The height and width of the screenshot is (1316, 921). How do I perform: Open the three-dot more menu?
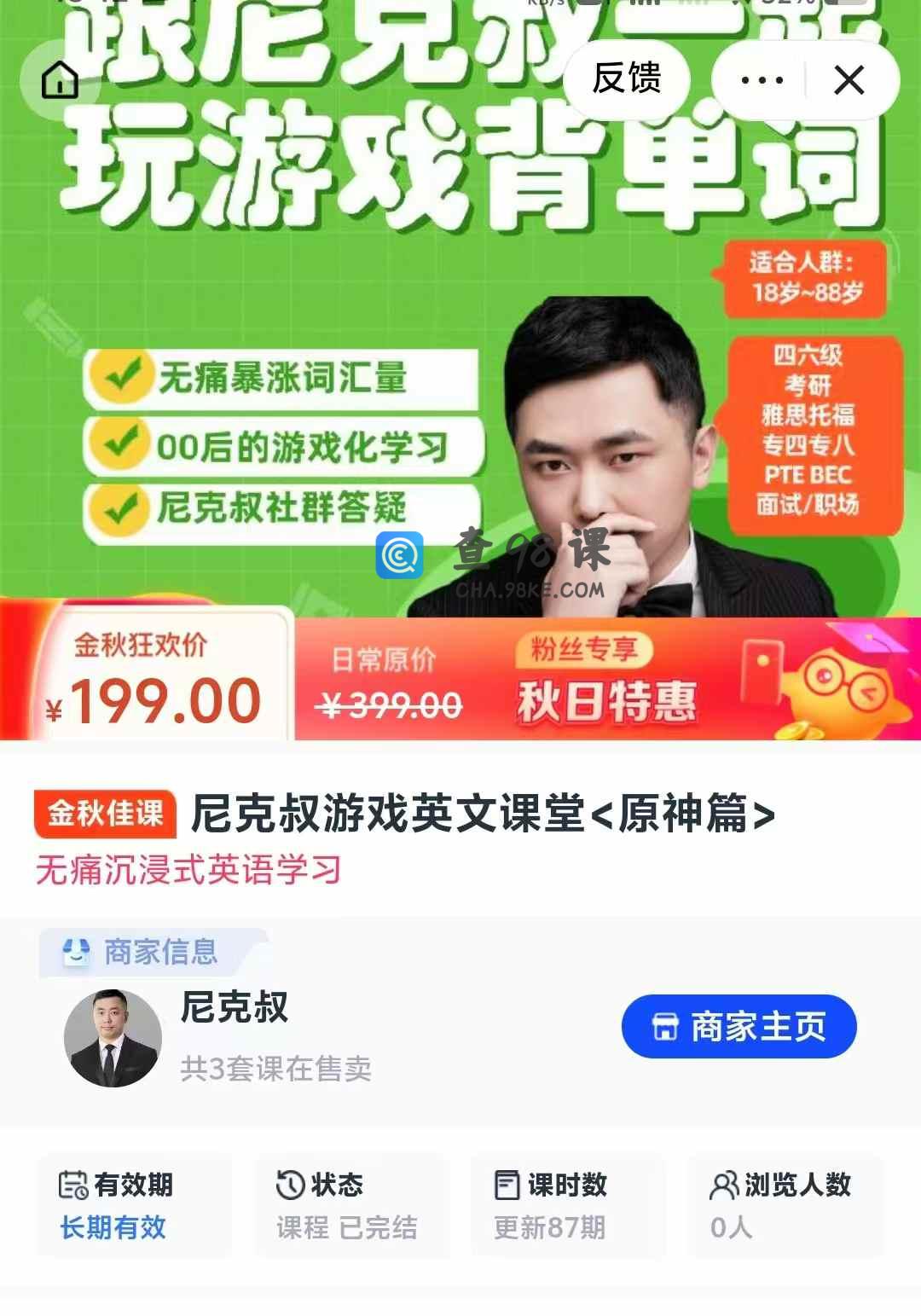[762, 80]
